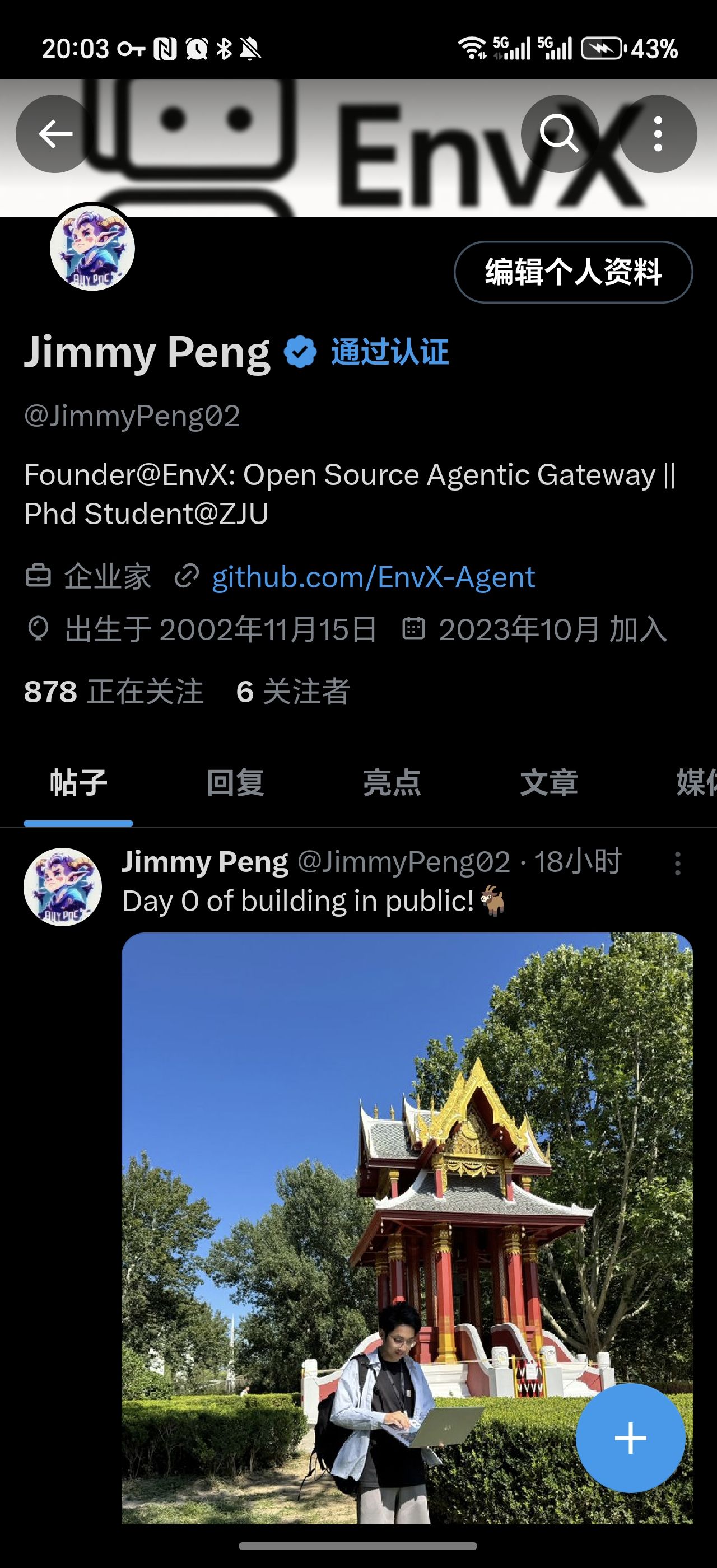The height and width of the screenshot is (1568, 717).
Task: Open the github.com/EnvX-Agent link
Action: point(373,577)
